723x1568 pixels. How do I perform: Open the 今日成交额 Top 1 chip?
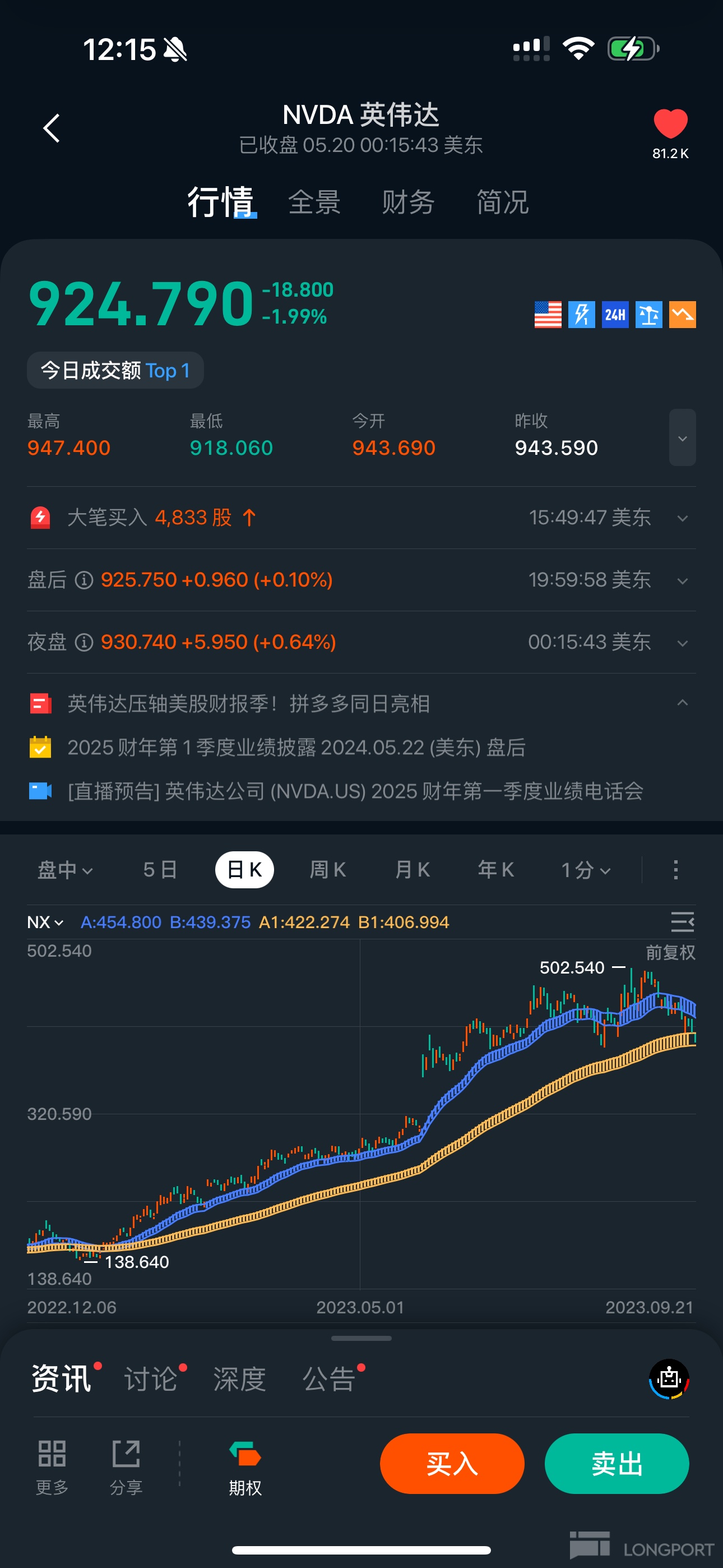(115, 370)
